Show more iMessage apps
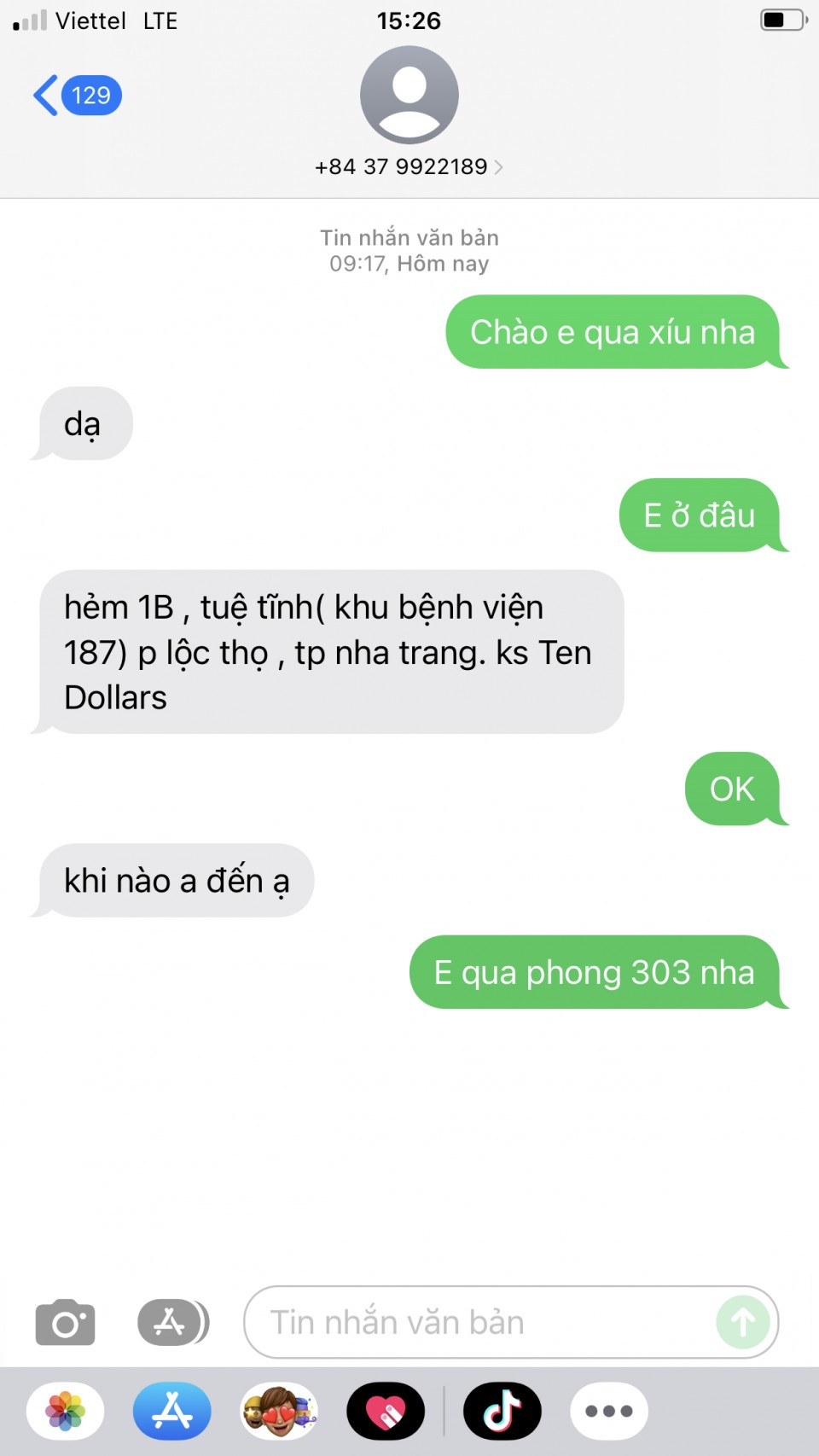This screenshot has height=1456, width=819. [x=609, y=1411]
